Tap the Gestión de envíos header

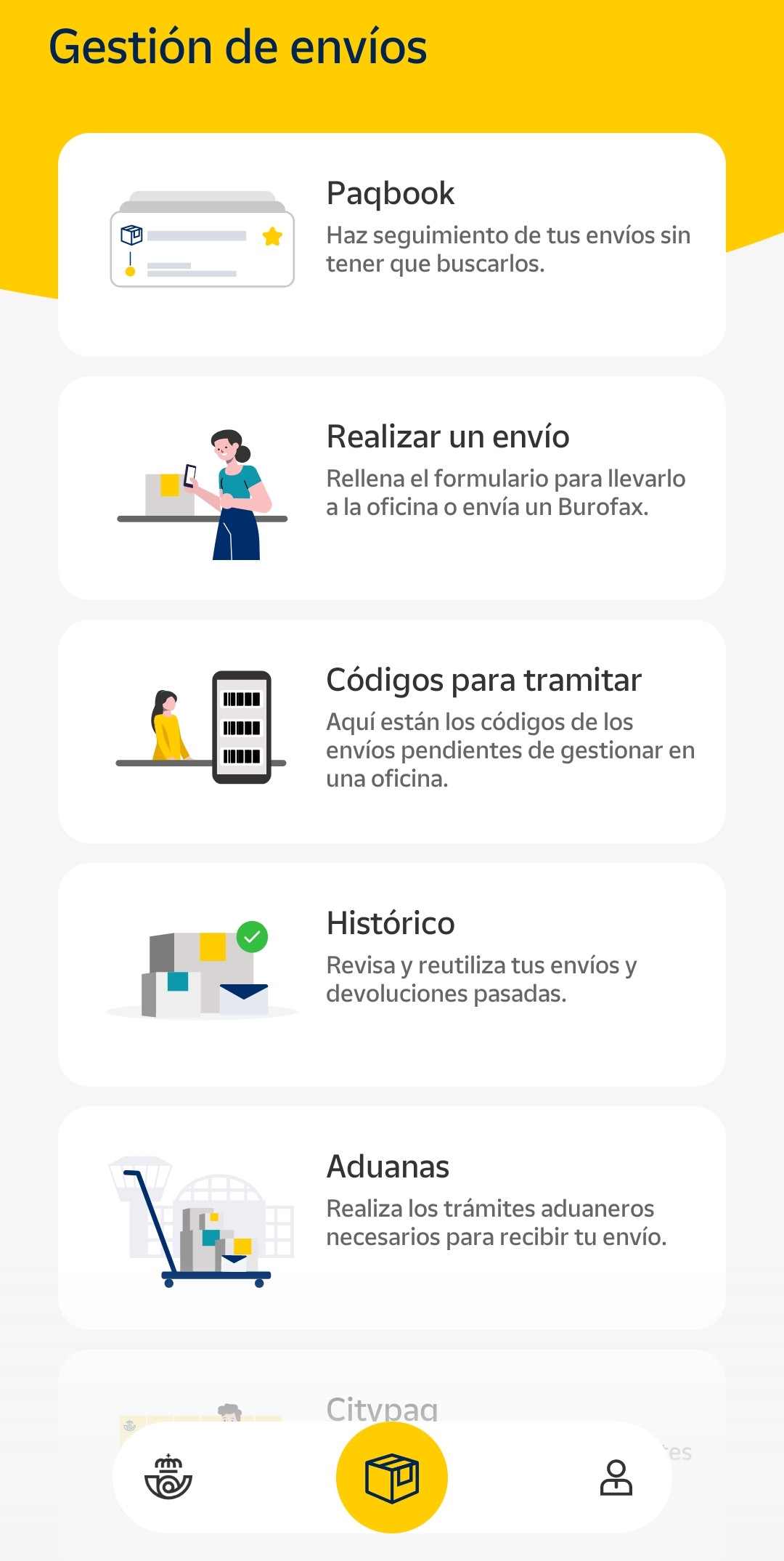[x=237, y=45]
